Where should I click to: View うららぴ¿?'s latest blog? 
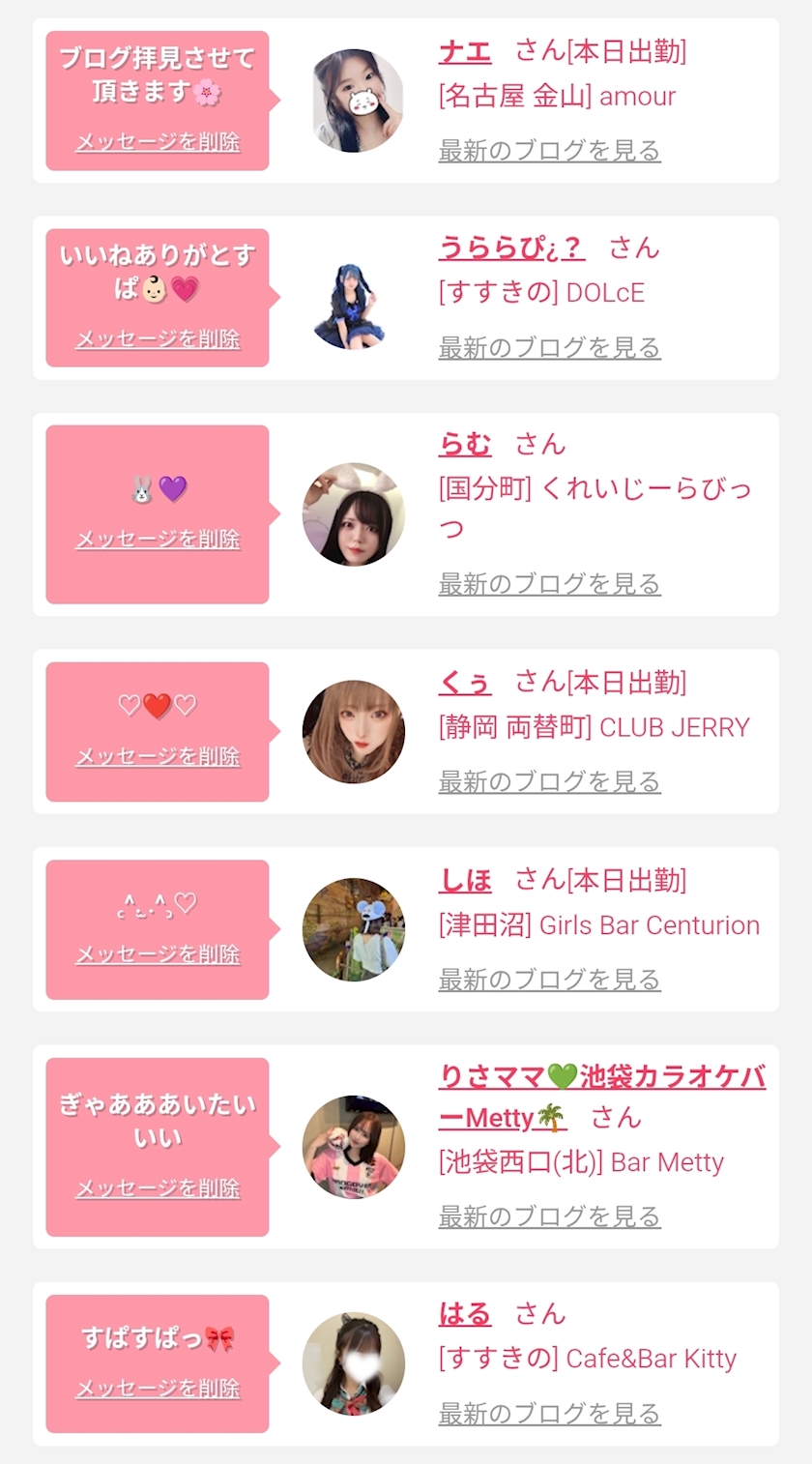pos(549,348)
